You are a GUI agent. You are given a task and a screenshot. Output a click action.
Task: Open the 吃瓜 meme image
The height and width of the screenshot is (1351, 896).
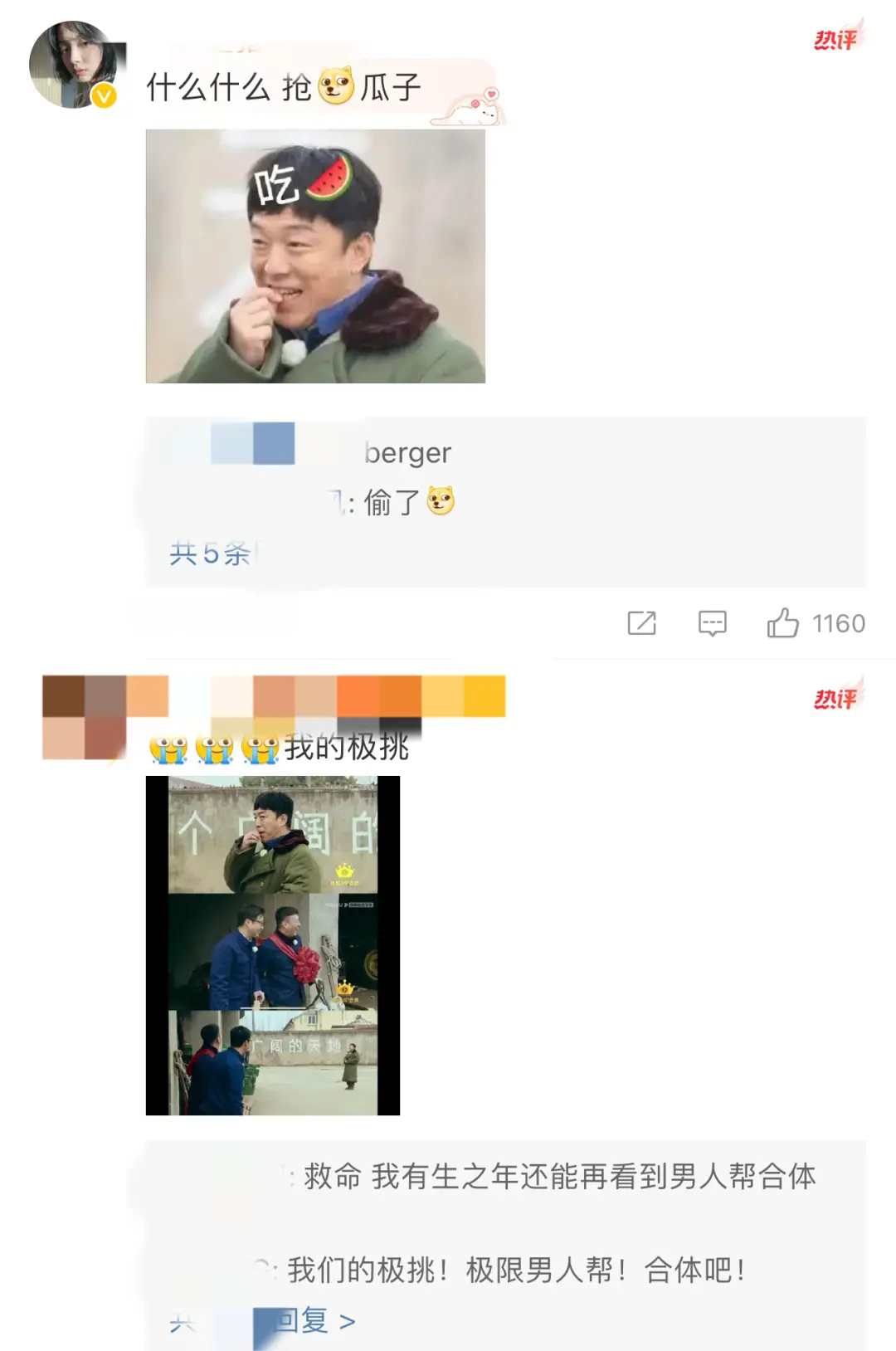pyautogui.click(x=319, y=257)
